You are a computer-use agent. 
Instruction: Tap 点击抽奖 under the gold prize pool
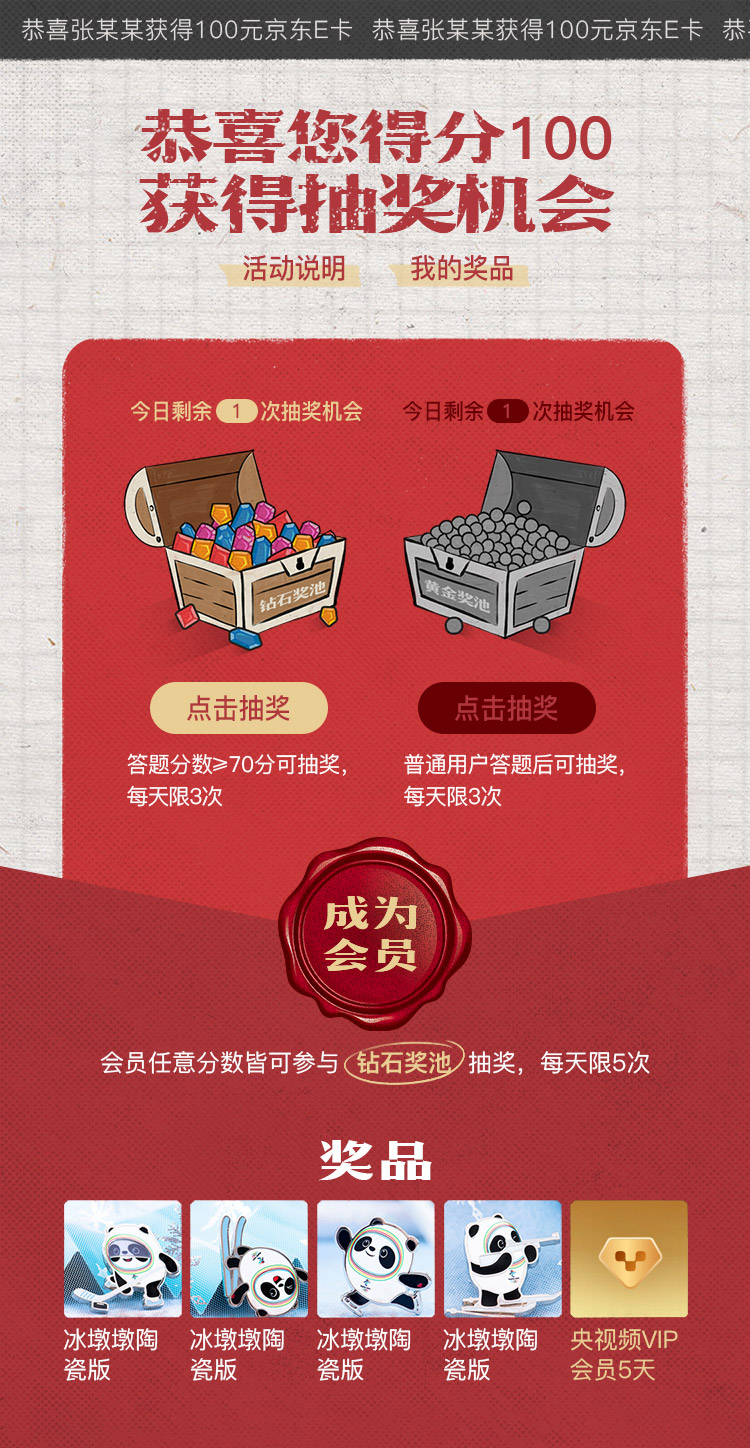tap(507, 709)
